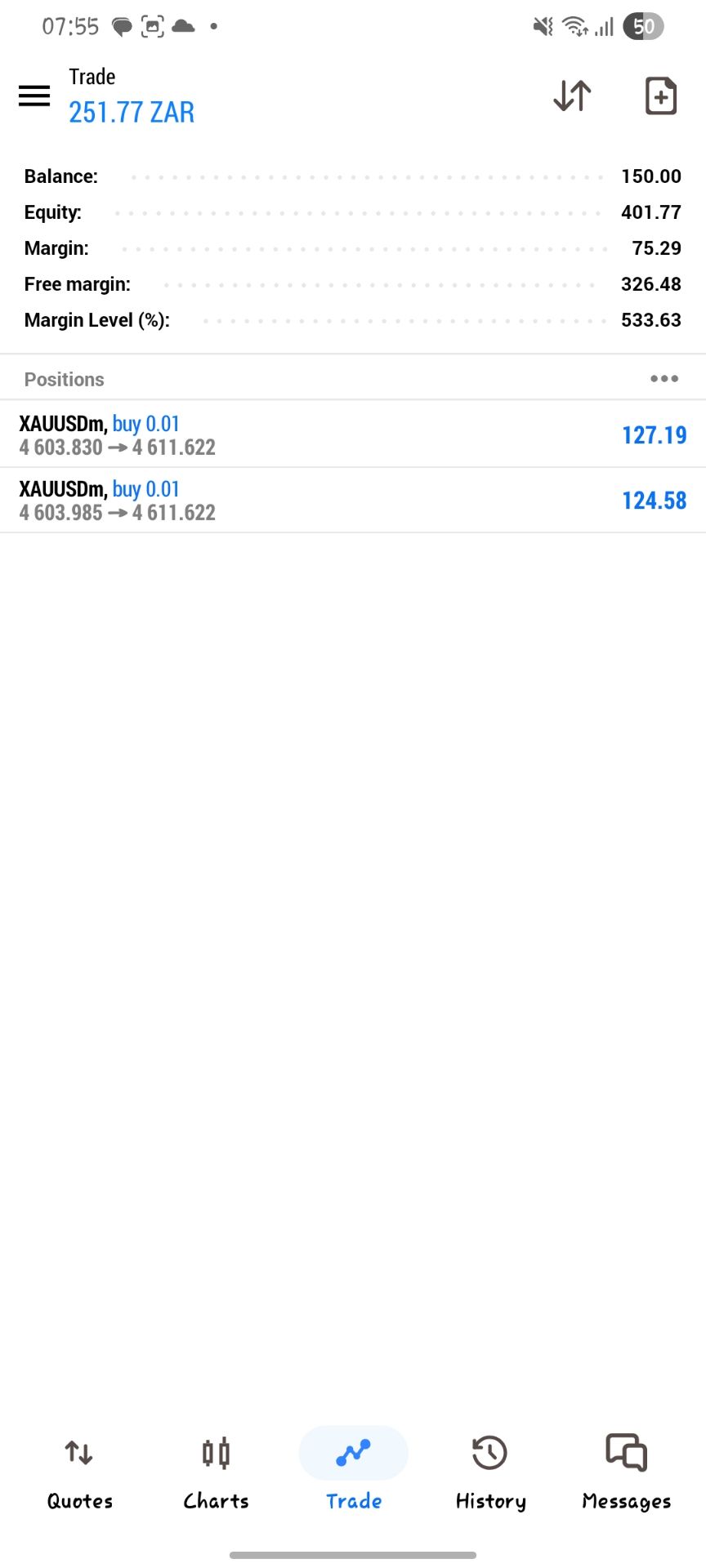
Task: Open the hamburger drawer menu
Action: (34, 96)
